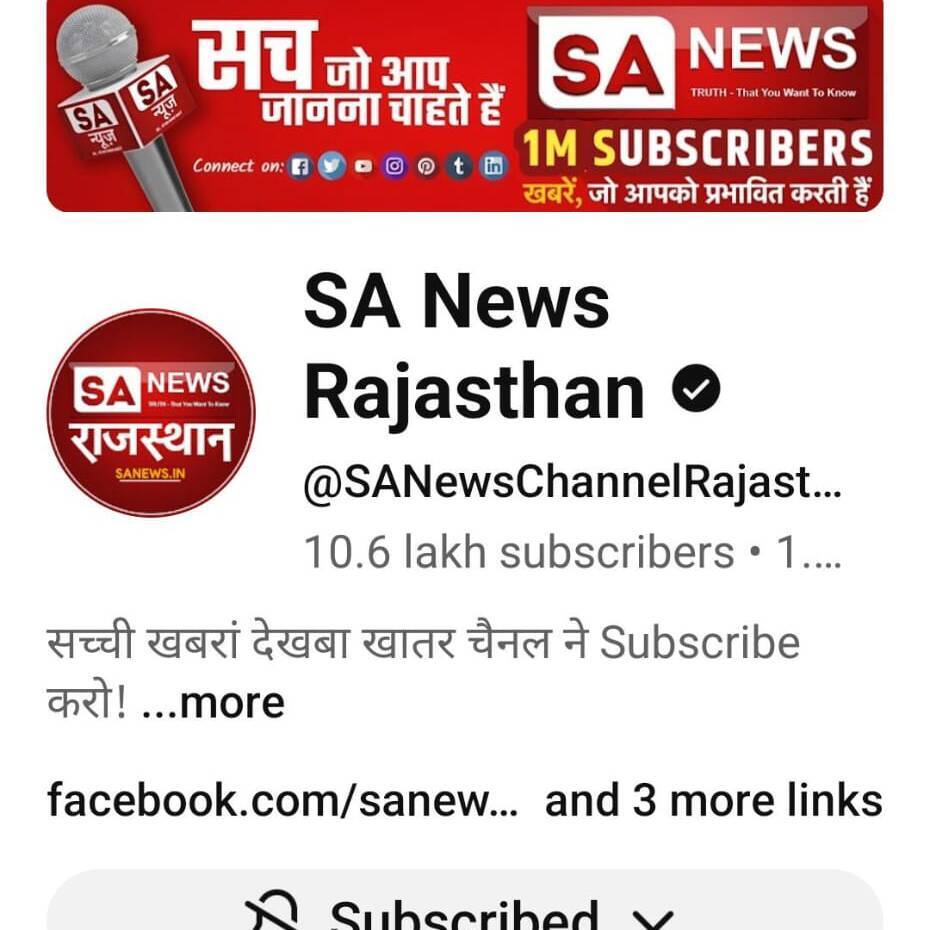Open the facebook.com/sanew... link
Screen dimensions: 930x930
point(282,801)
